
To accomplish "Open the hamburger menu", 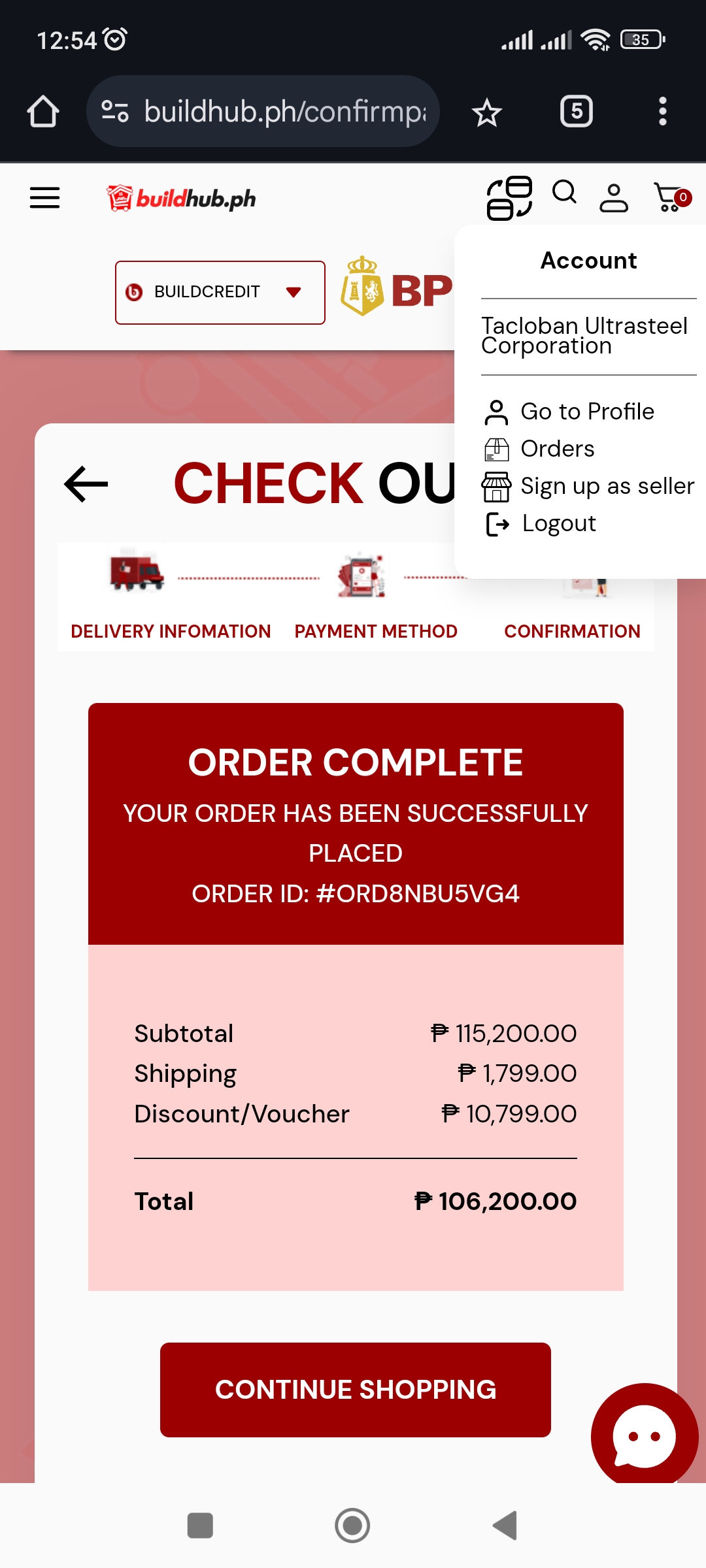I will [44, 197].
